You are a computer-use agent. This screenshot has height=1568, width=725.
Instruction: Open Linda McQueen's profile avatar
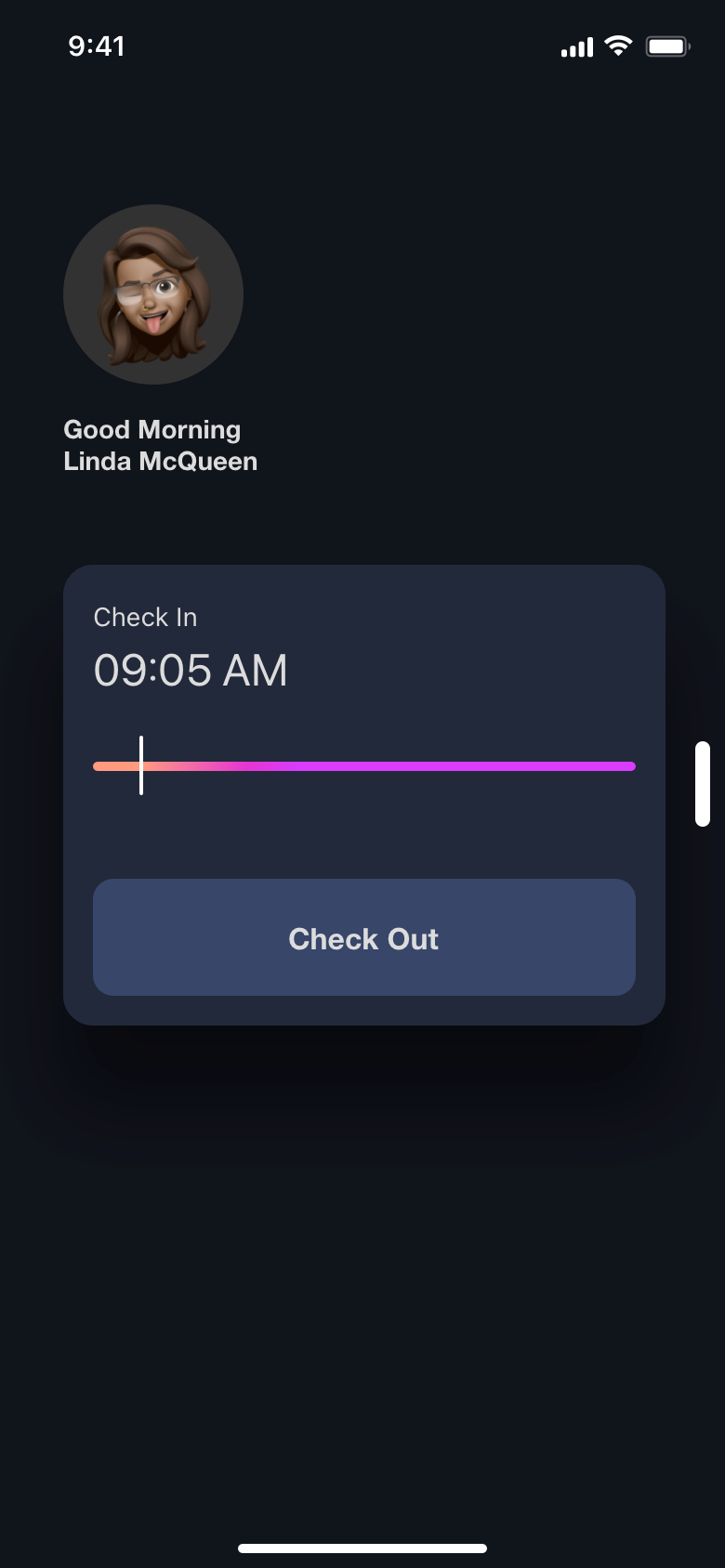153,294
